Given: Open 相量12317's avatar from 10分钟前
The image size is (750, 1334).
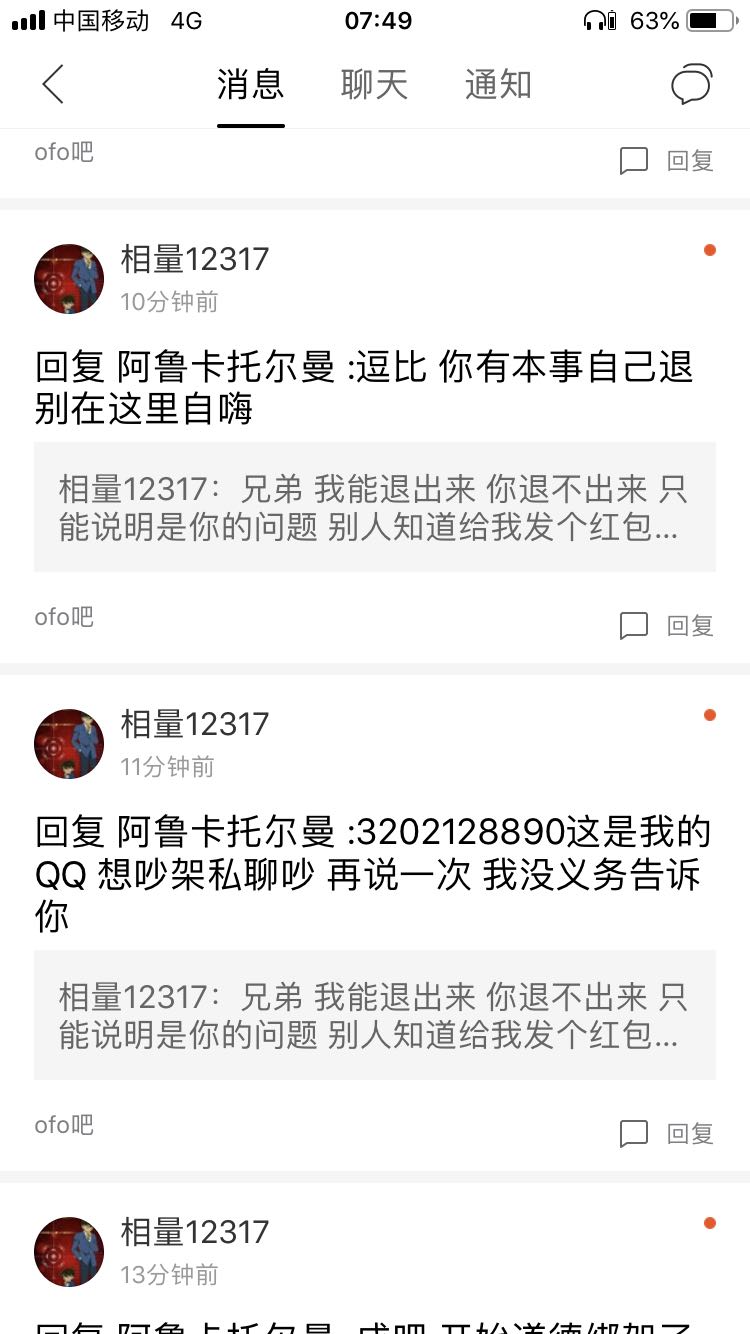Looking at the screenshot, I should click(x=69, y=279).
